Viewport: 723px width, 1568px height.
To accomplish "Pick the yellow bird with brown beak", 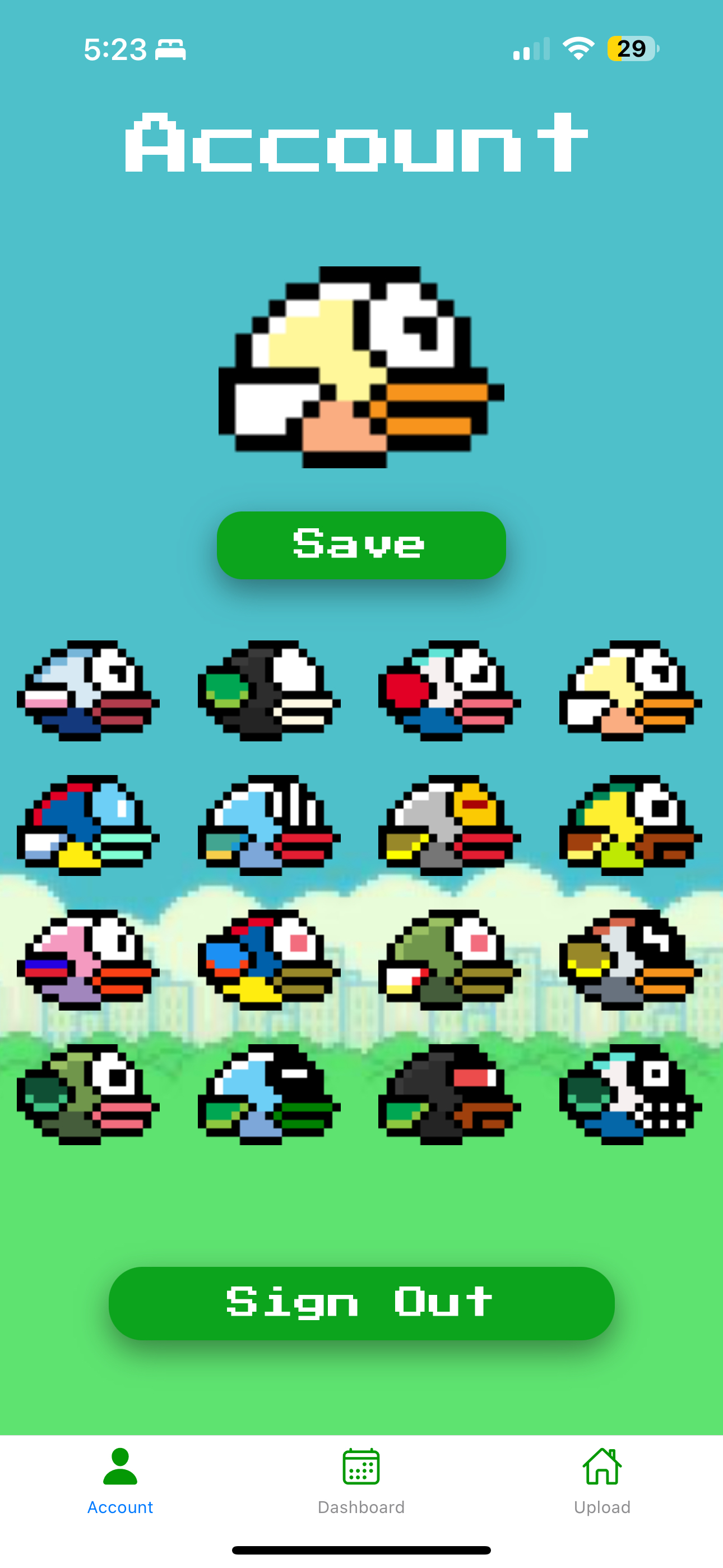I will 630,825.
